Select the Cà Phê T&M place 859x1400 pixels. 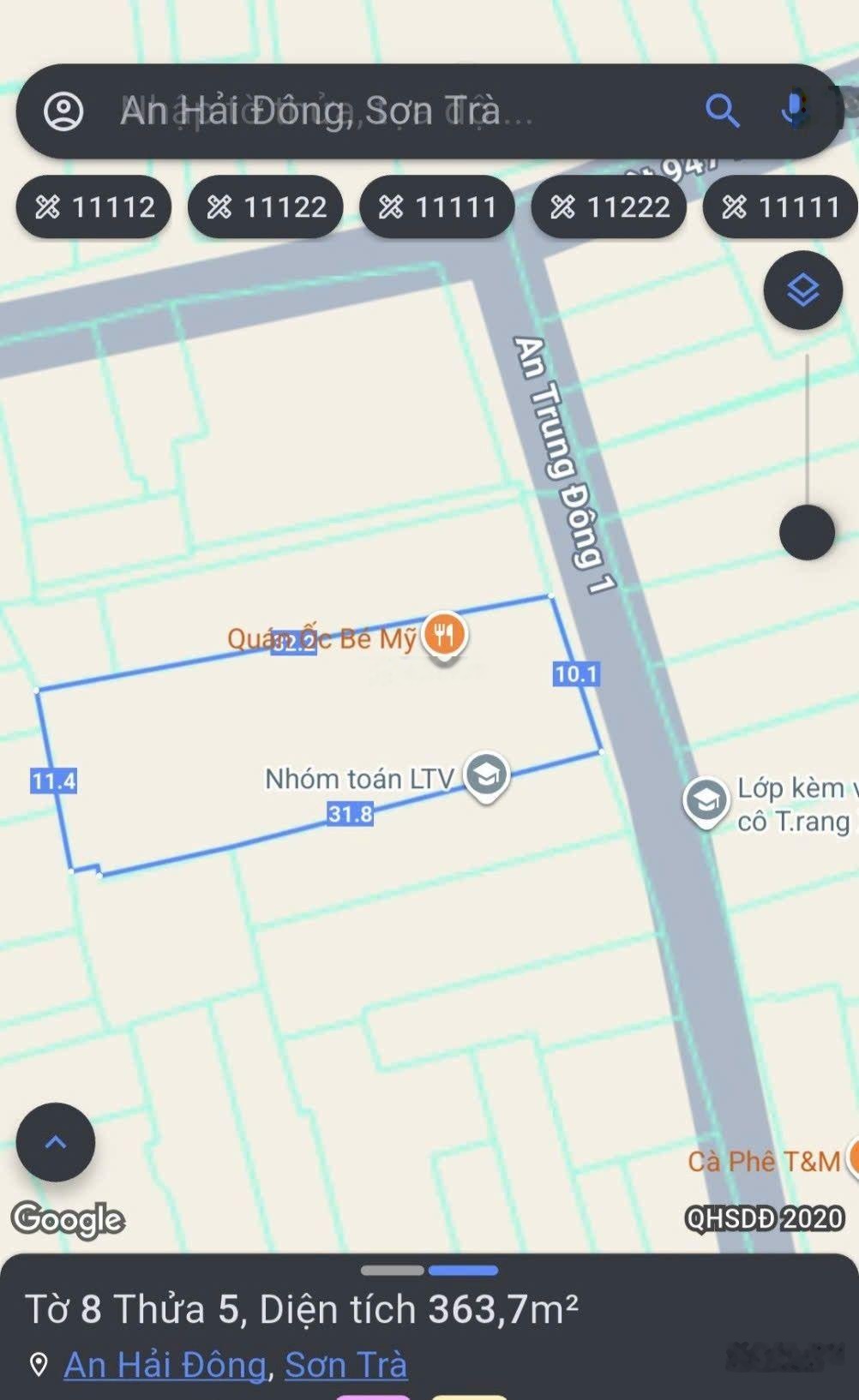pyautogui.click(x=763, y=1161)
